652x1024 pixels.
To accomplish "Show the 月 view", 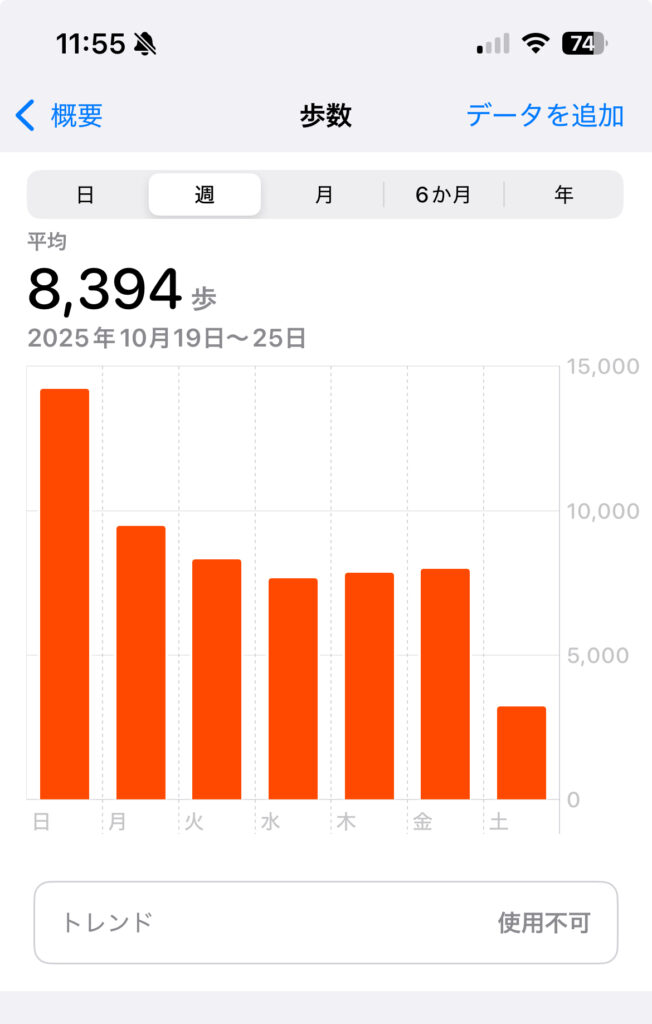I will (x=324, y=195).
